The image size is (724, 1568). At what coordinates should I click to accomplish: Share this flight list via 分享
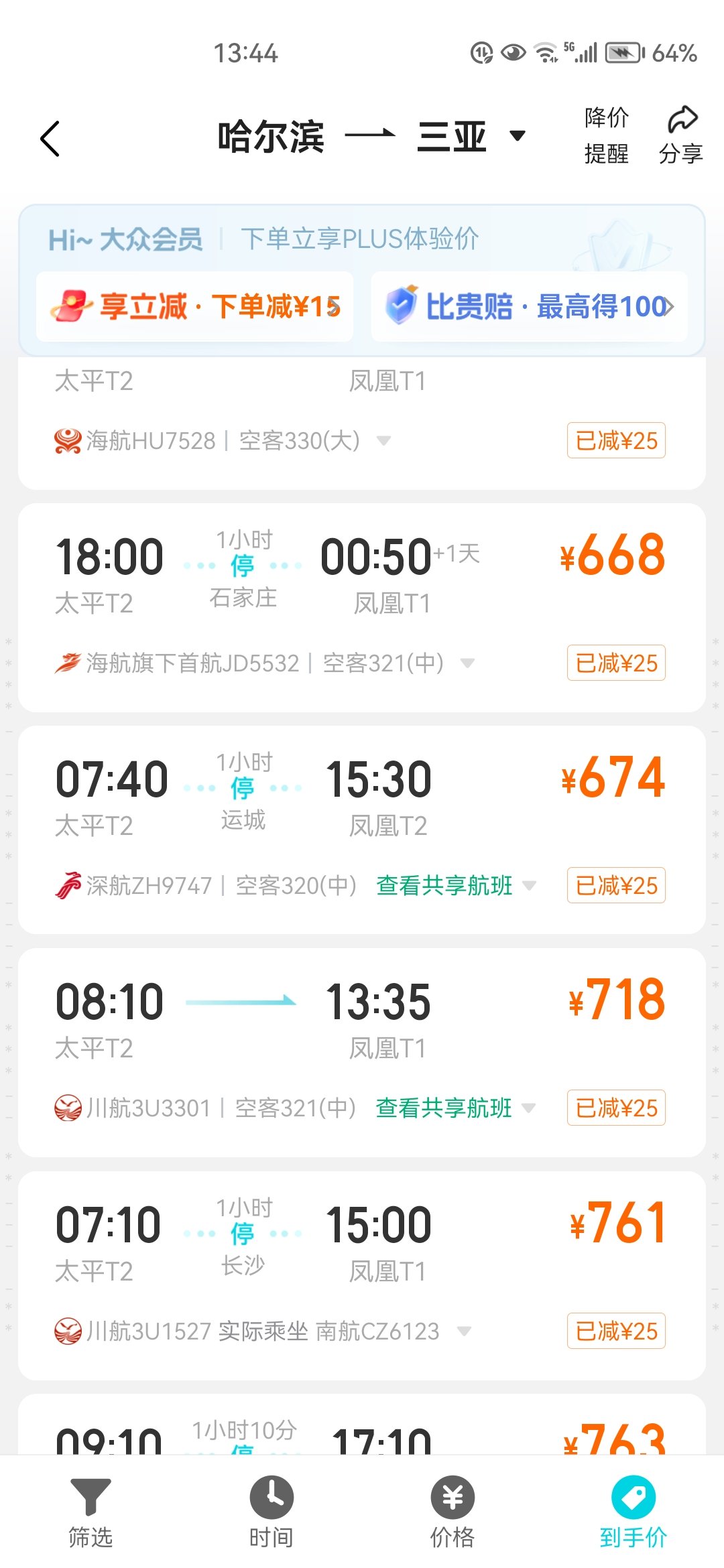(680, 135)
